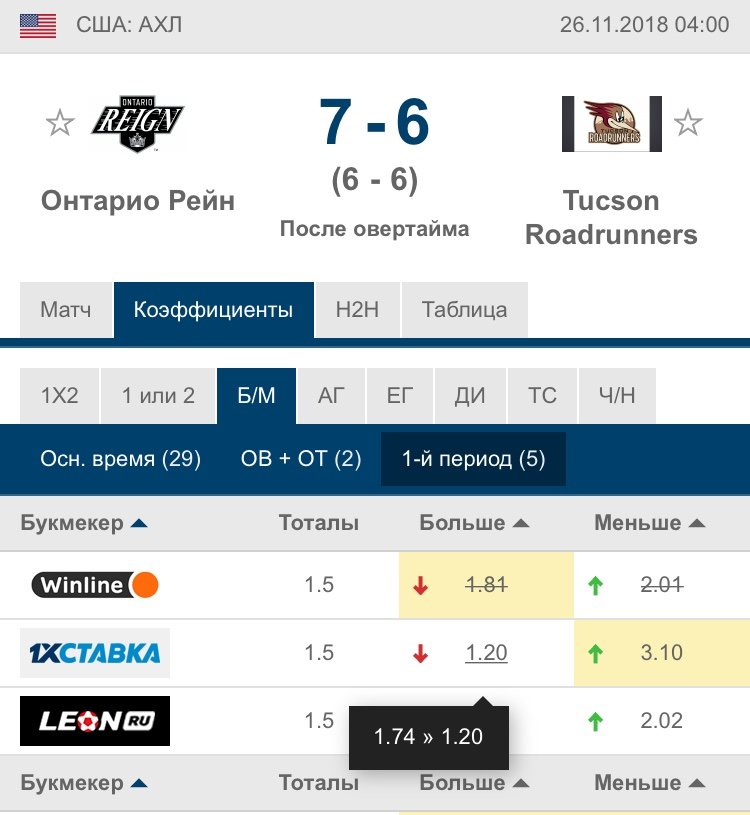
Task: Open the Таблица tab
Action: (464, 310)
